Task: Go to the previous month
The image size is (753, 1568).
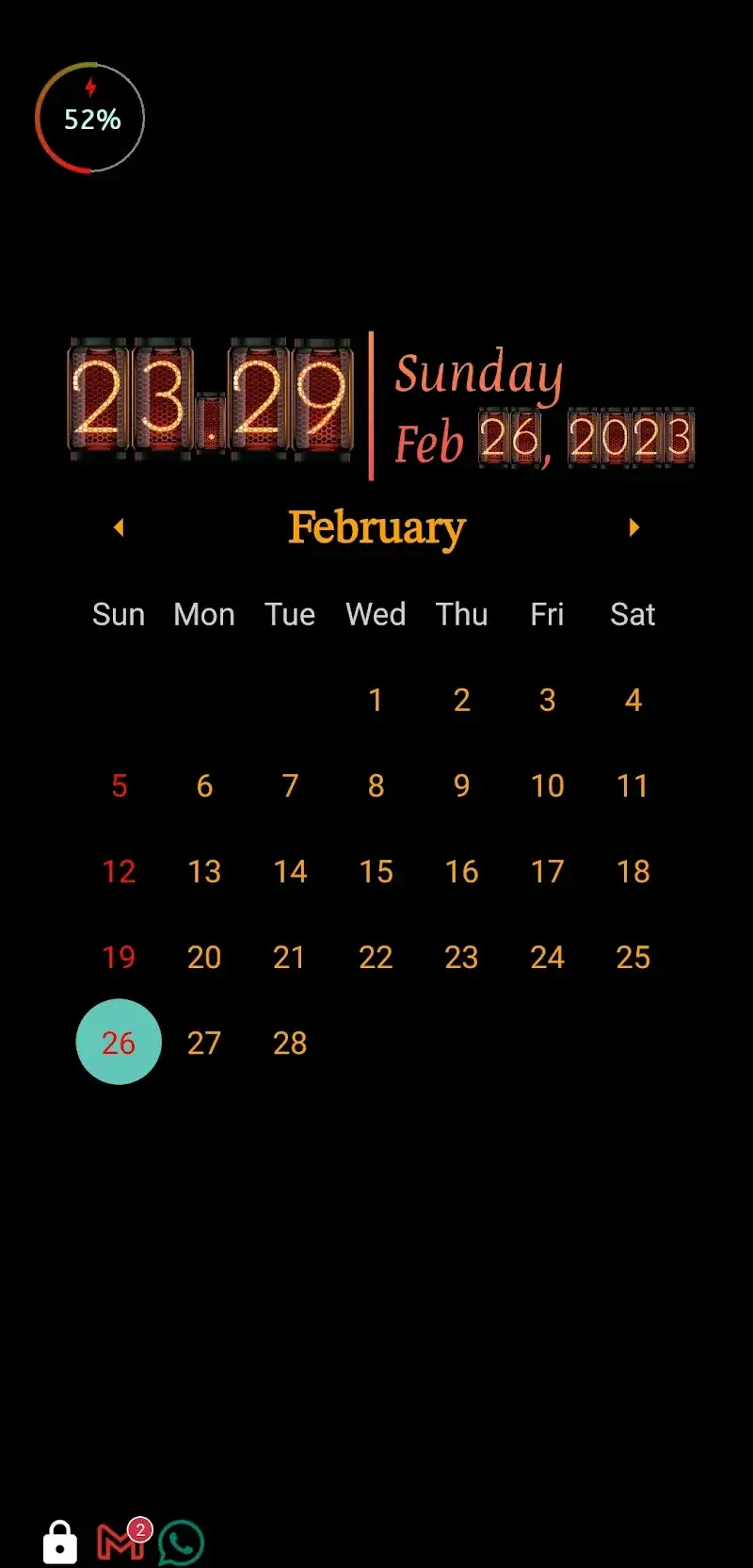Action: 119,527
